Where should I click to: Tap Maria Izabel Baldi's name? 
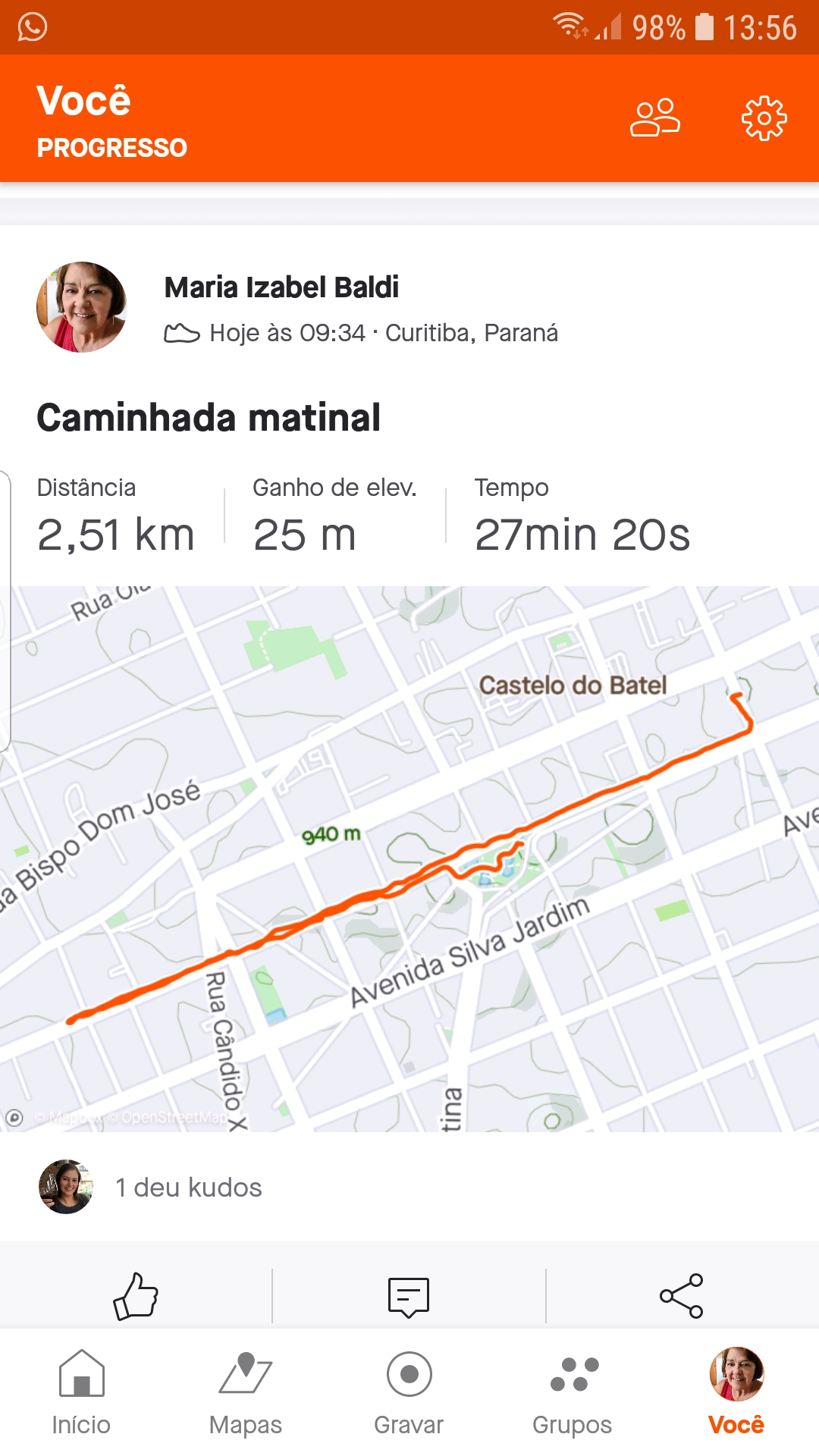(x=281, y=287)
